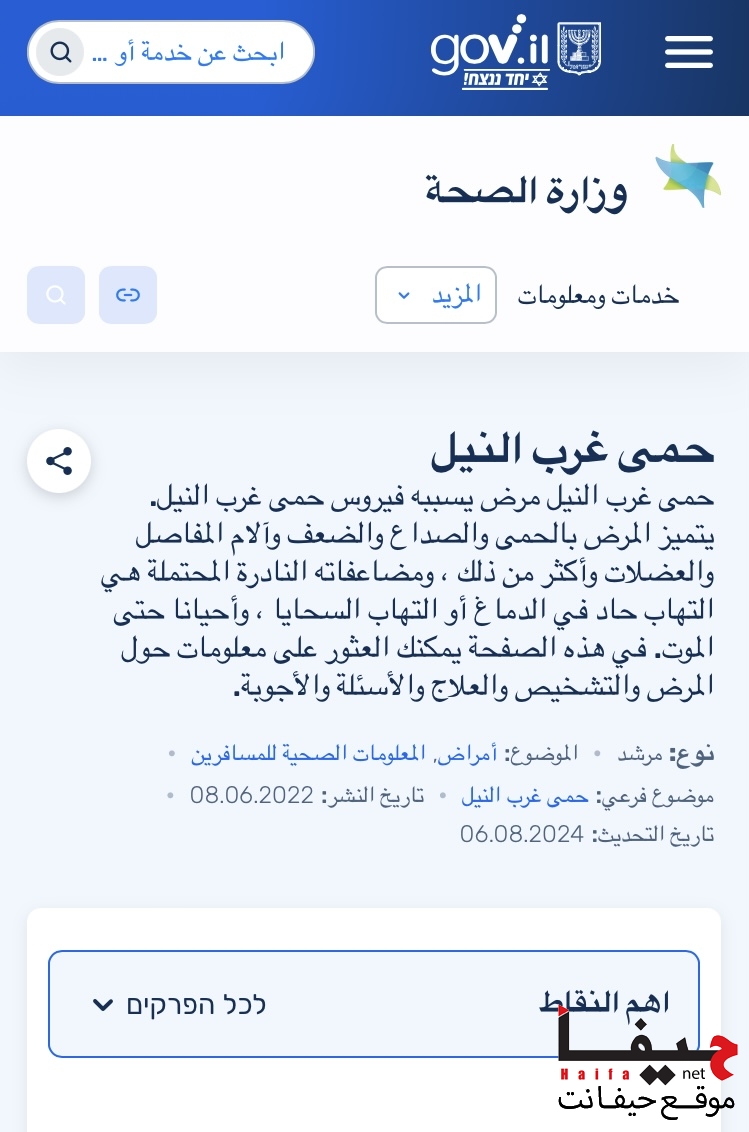The height and width of the screenshot is (1132, 749).
Task: Open the وزارة الصحة ministry page
Action: click(526, 190)
